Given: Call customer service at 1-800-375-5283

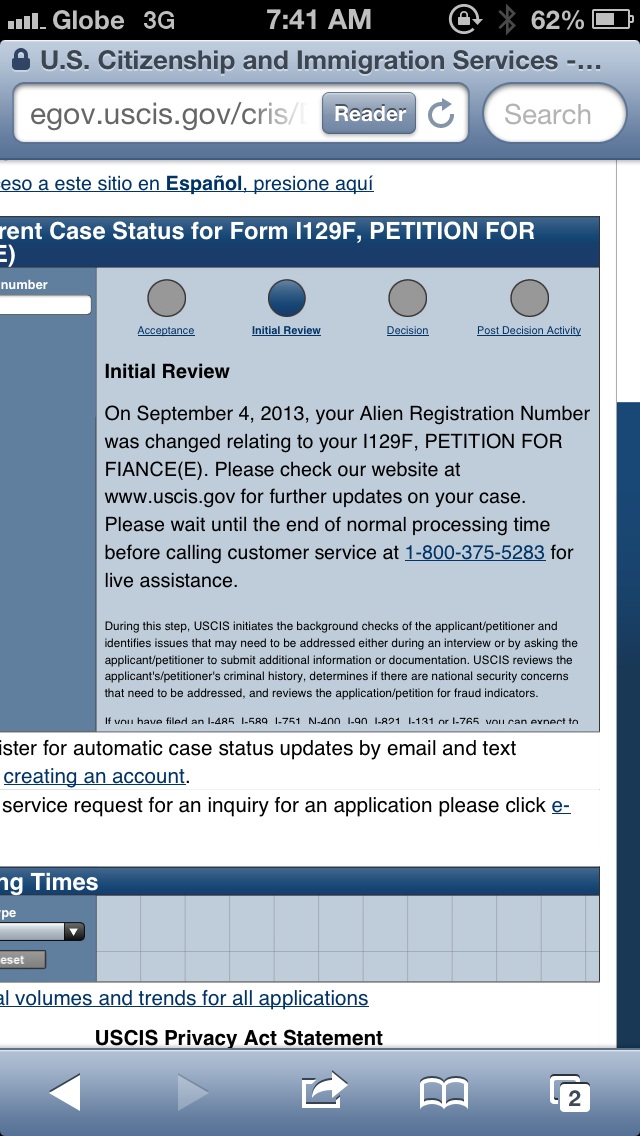Looking at the screenshot, I should click(475, 552).
